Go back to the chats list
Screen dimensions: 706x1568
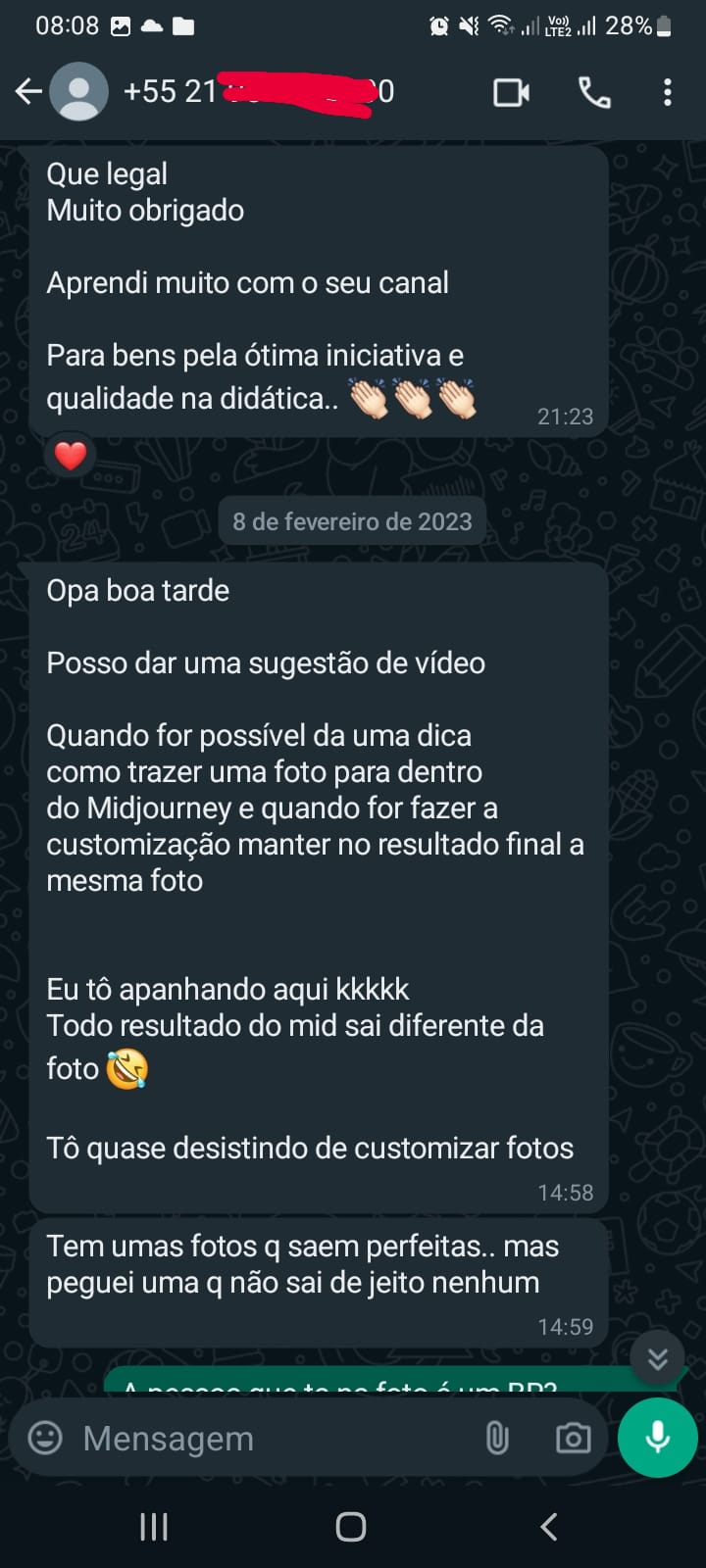28,92
